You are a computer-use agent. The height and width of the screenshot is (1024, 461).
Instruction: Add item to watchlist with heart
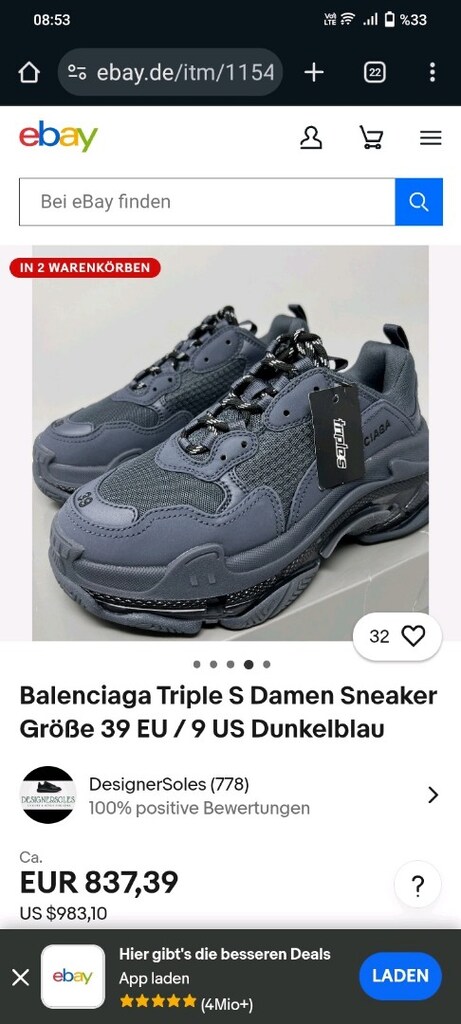pos(398,636)
